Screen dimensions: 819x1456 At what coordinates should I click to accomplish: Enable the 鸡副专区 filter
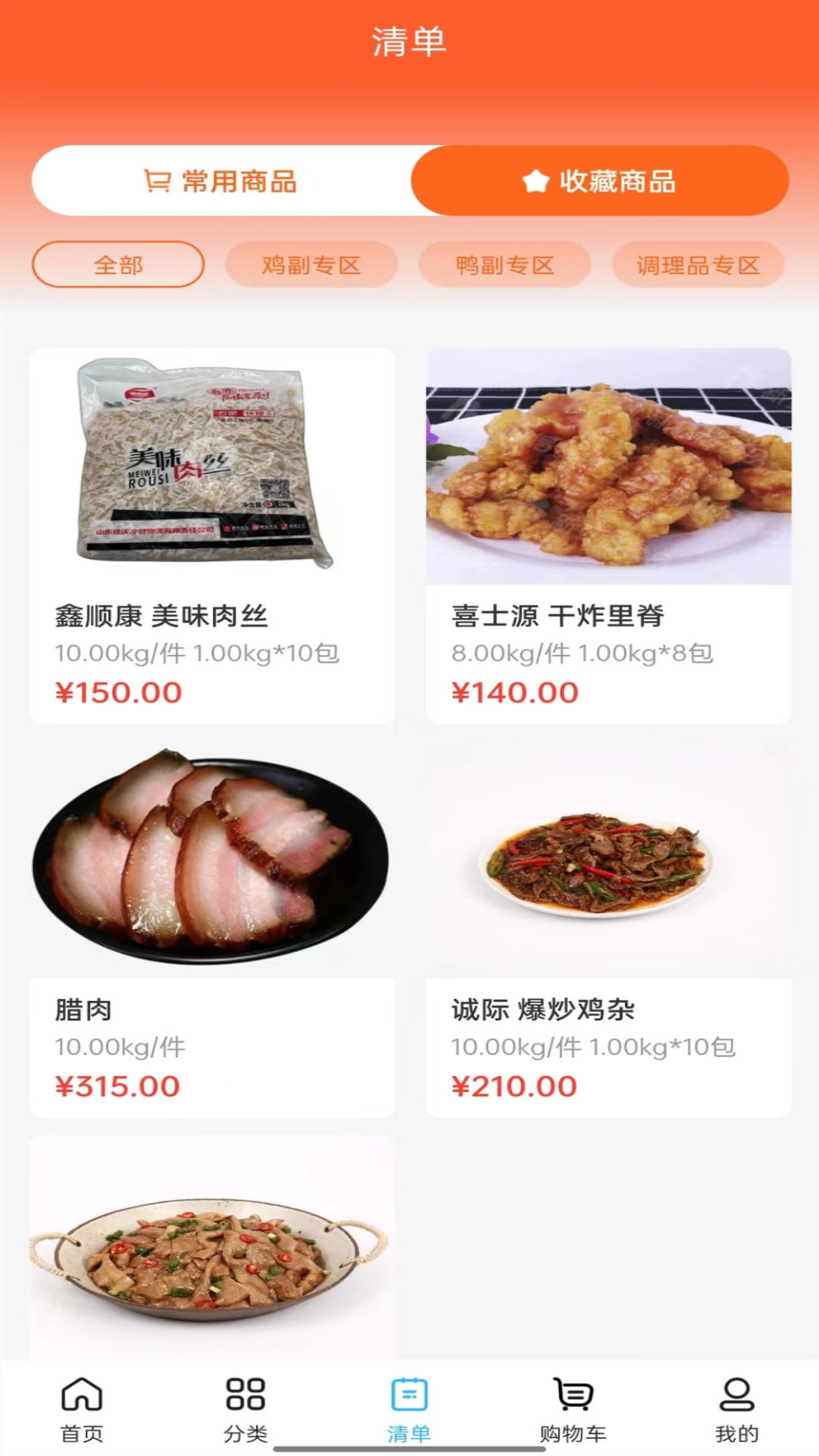pyautogui.click(x=312, y=265)
